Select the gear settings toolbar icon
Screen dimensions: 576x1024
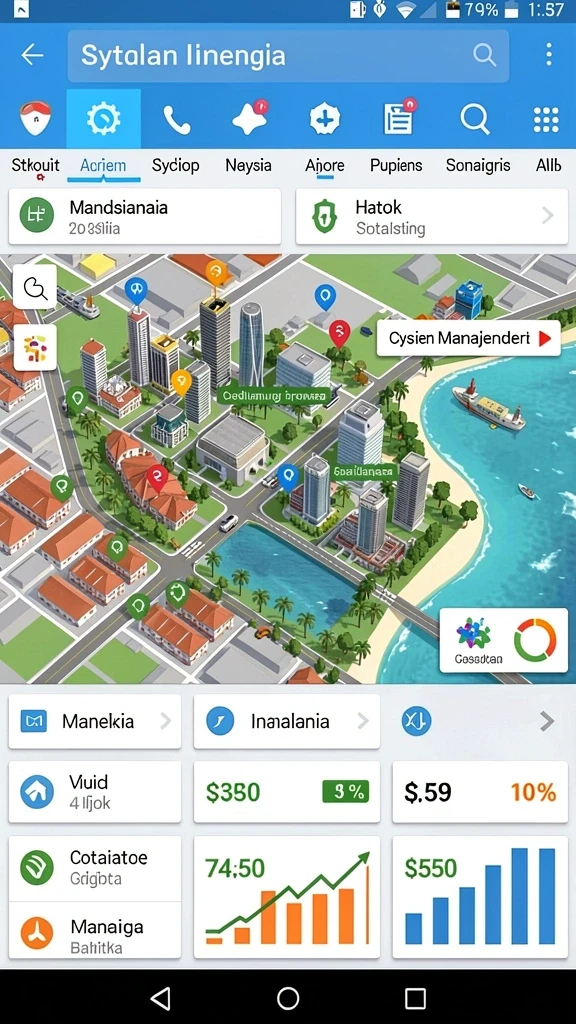point(103,119)
